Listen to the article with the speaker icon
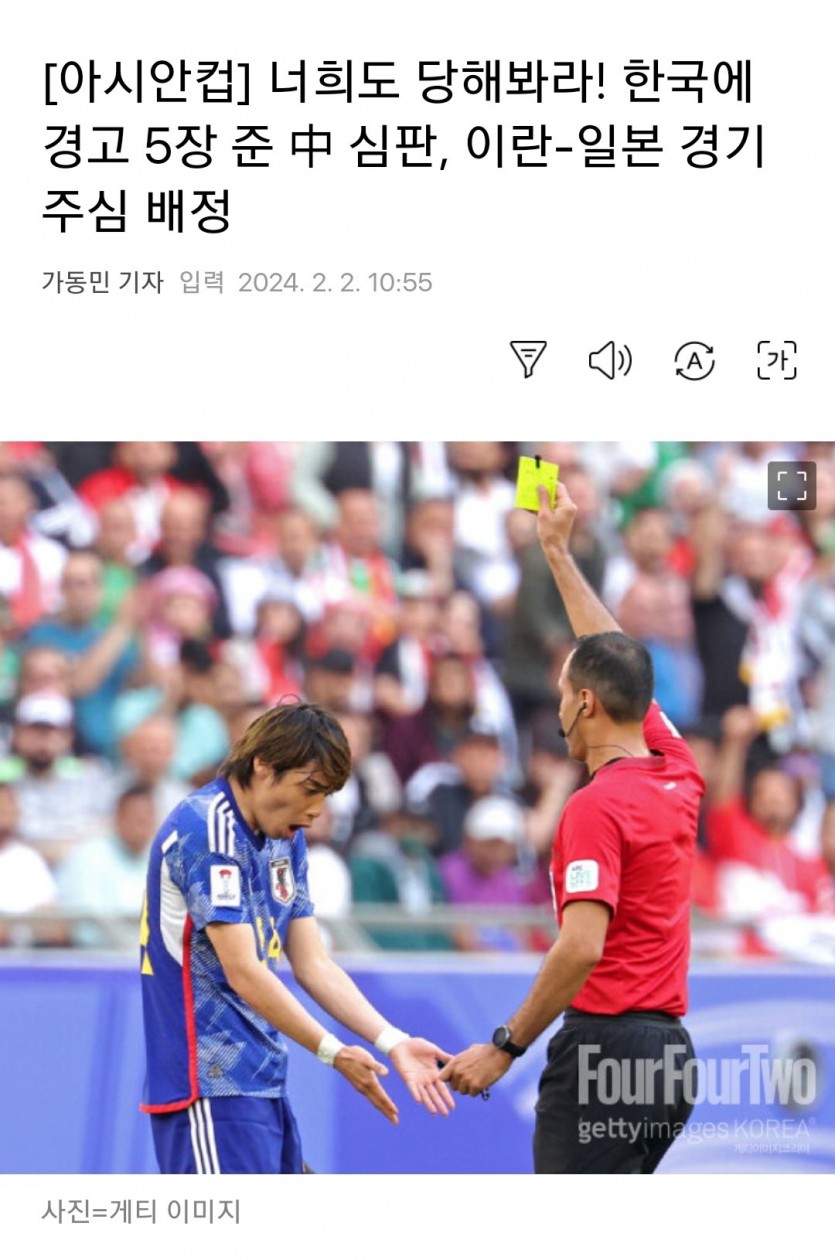 [609, 360]
